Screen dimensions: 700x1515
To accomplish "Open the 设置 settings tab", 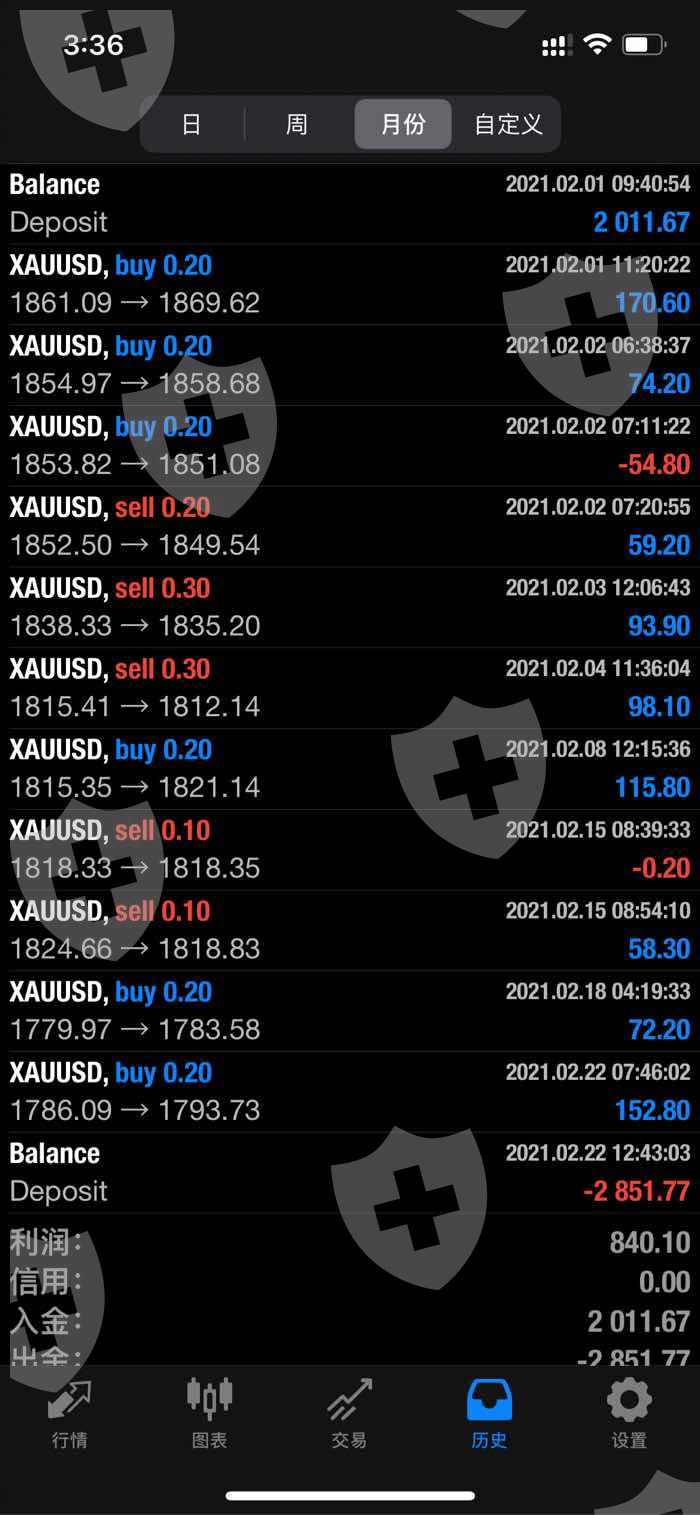I will coord(629,1413).
